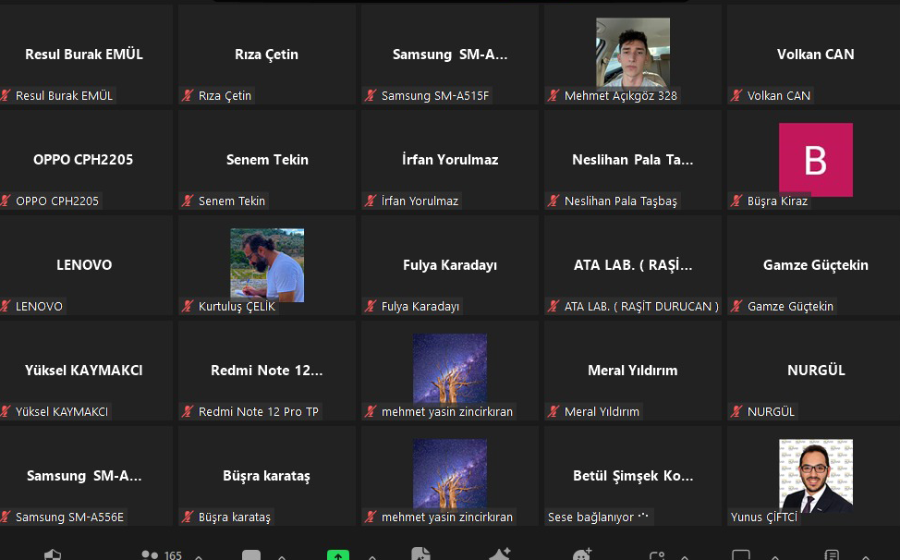Open the participants list showing 165
Screen dimensions: 900x560
click(x=160, y=555)
